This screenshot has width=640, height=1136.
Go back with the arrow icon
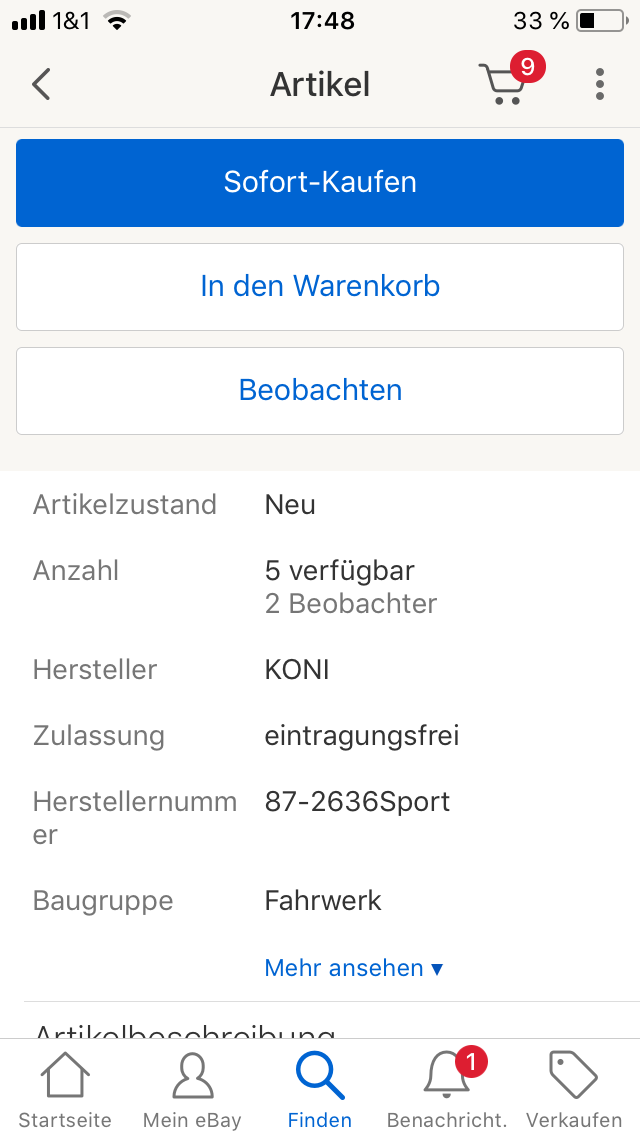(x=41, y=84)
